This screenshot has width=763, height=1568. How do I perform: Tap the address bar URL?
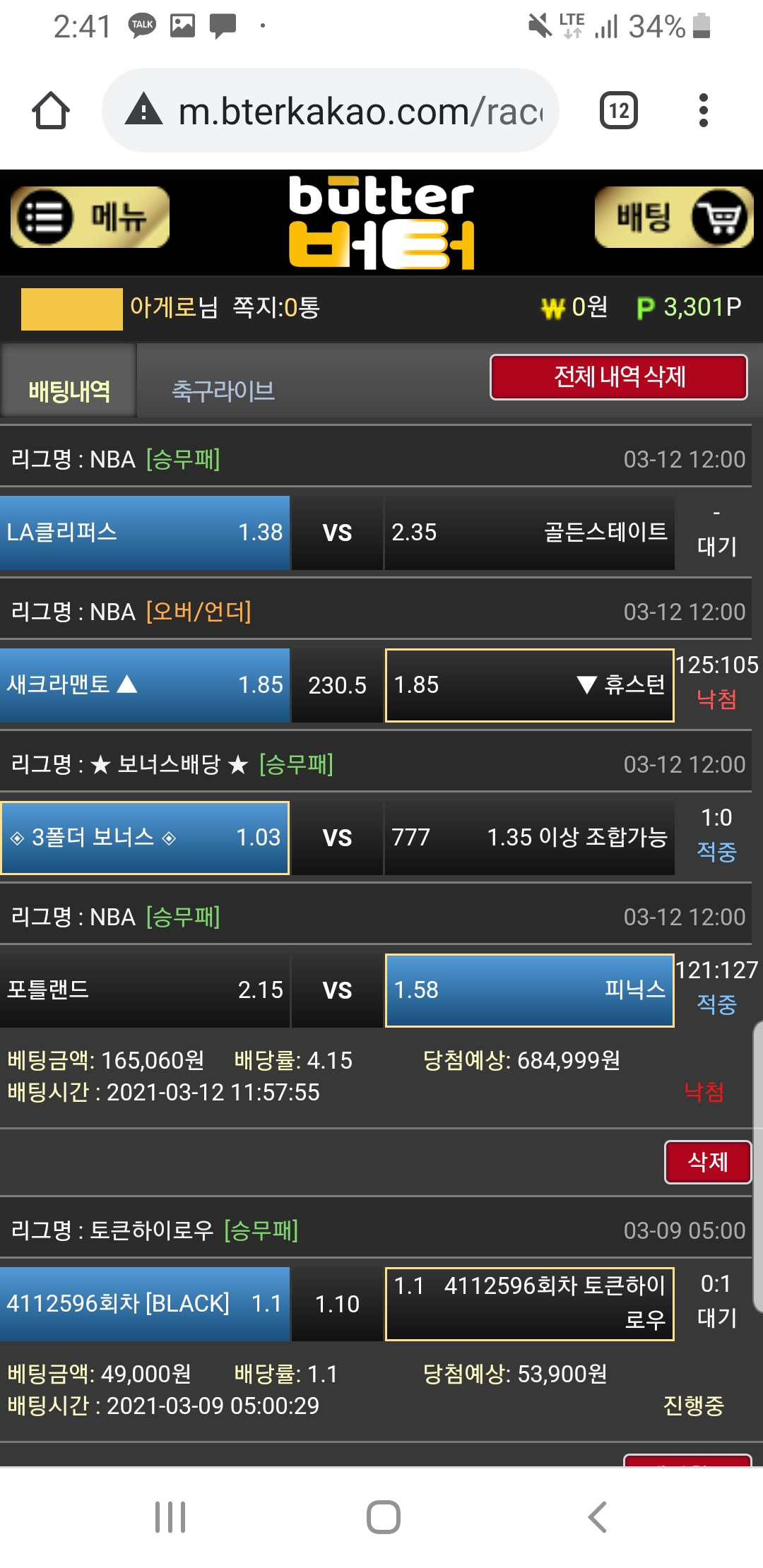coord(360,111)
